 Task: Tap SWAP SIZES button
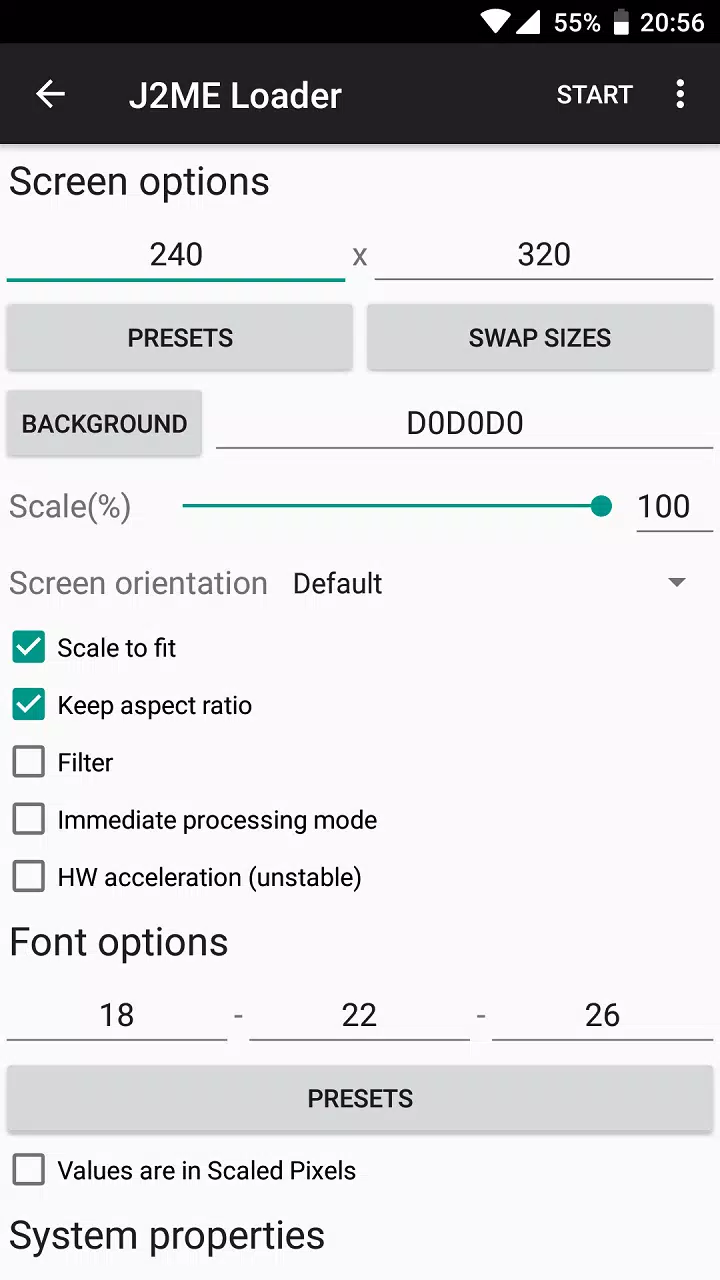pos(540,338)
